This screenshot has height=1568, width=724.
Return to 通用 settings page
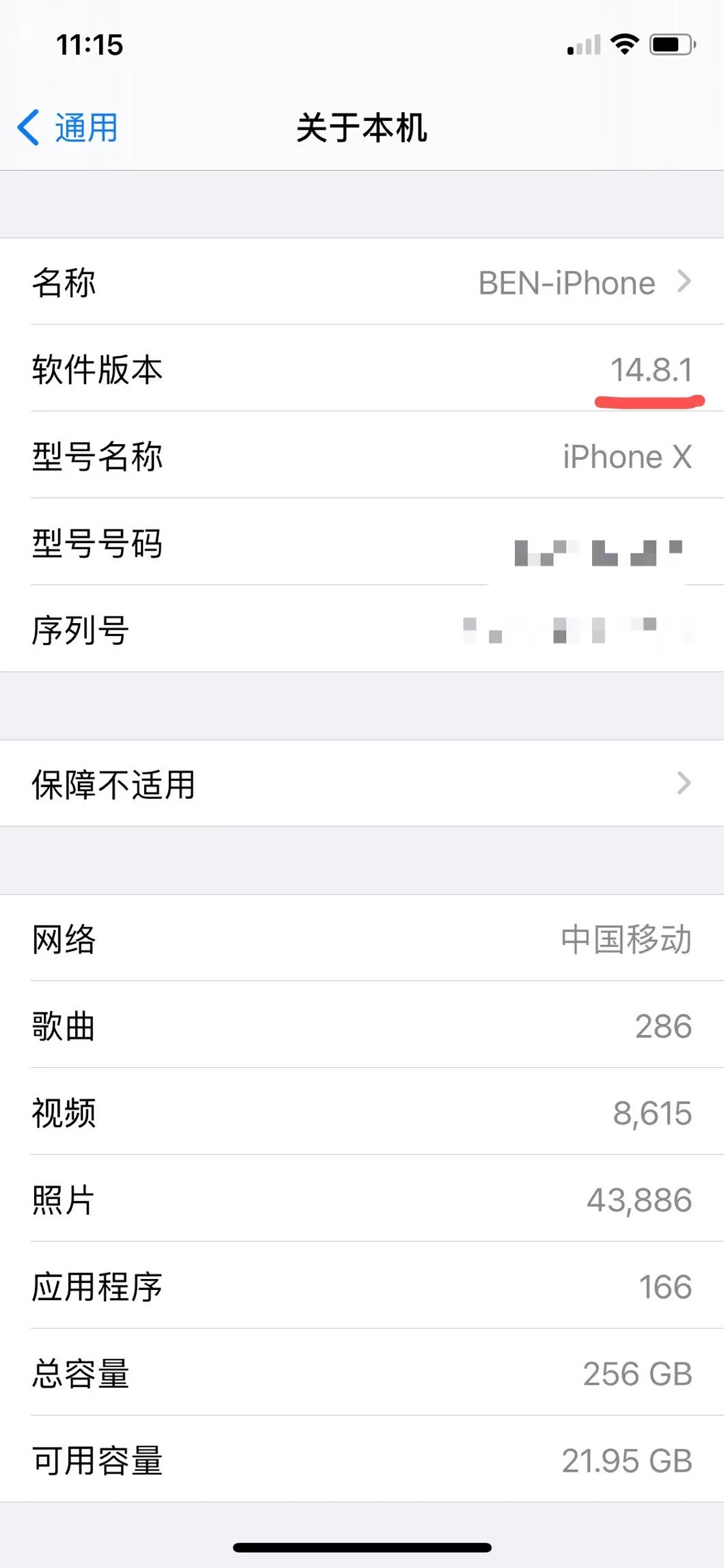[x=68, y=127]
